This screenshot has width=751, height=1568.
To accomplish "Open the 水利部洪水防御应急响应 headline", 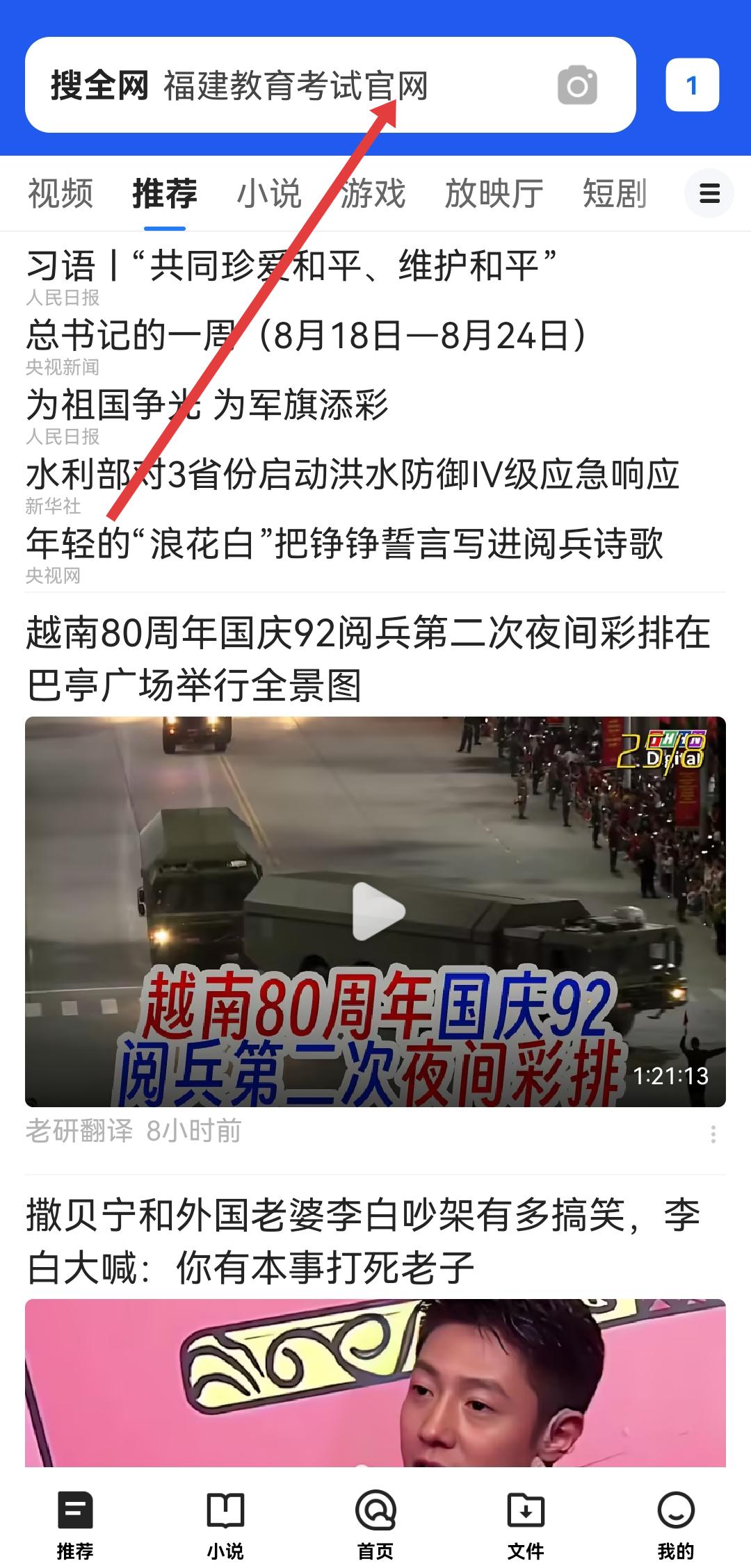I will [352, 475].
